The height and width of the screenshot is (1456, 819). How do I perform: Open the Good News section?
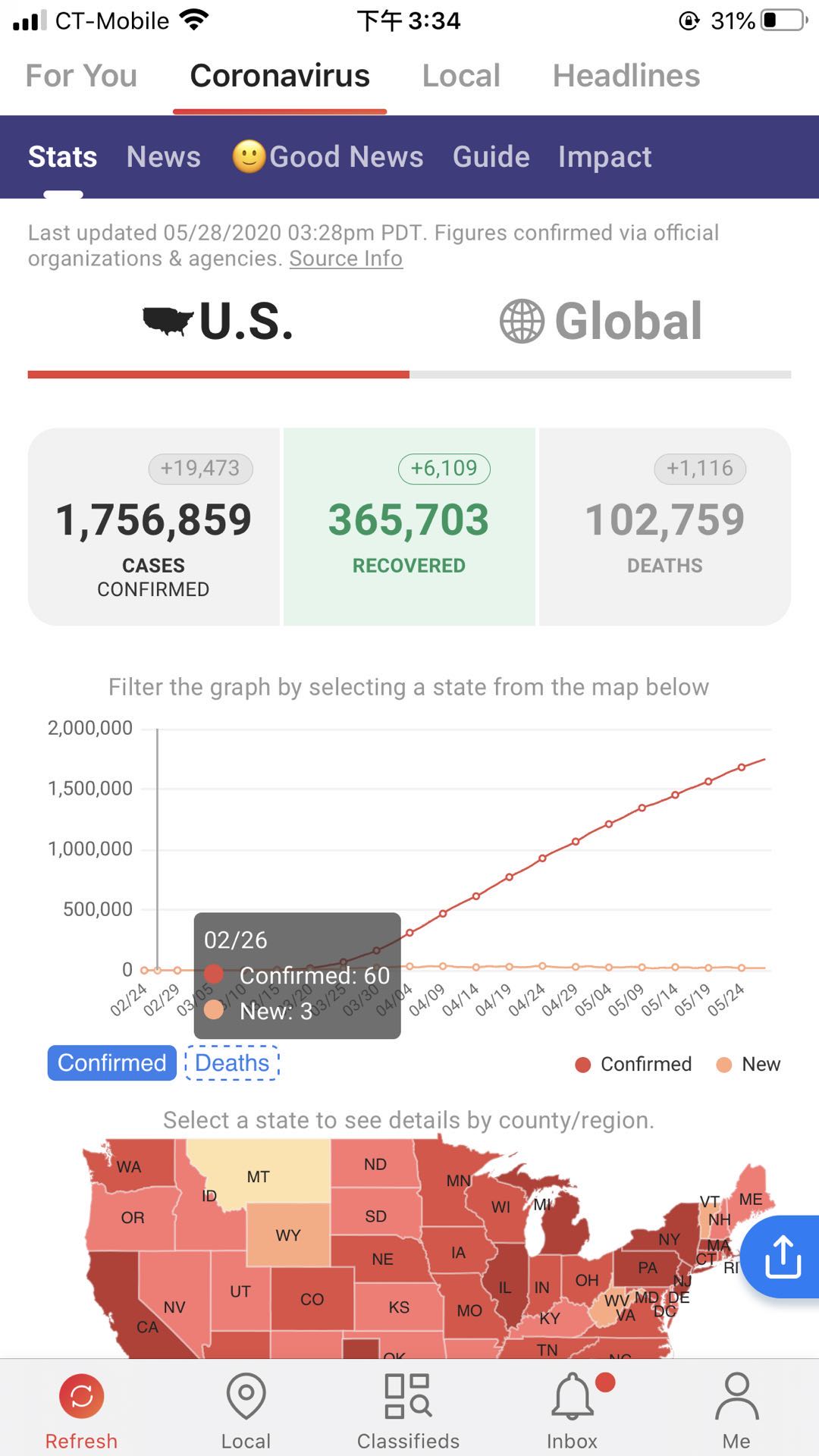pyautogui.click(x=328, y=157)
